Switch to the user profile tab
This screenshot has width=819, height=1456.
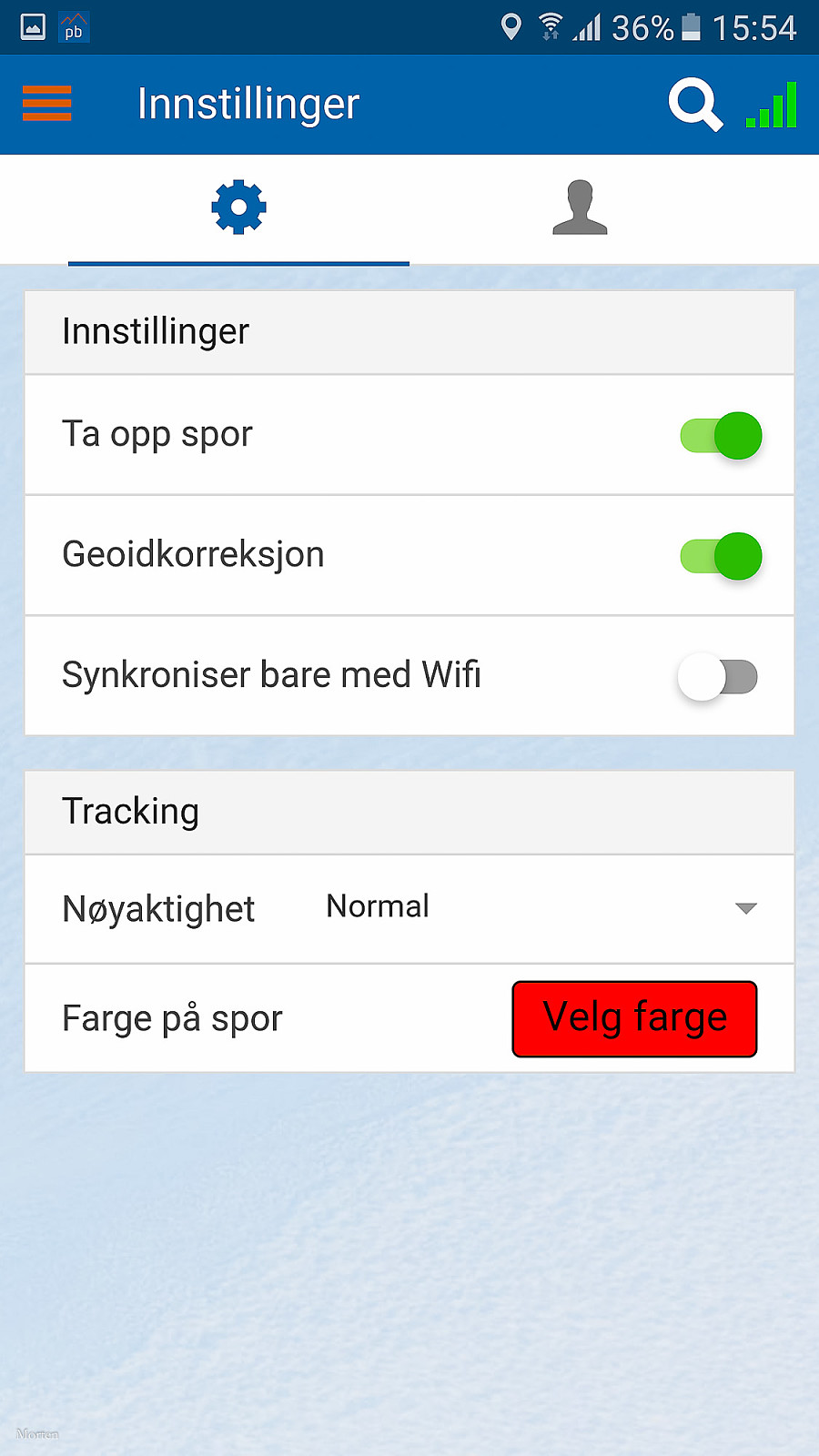click(x=580, y=207)
